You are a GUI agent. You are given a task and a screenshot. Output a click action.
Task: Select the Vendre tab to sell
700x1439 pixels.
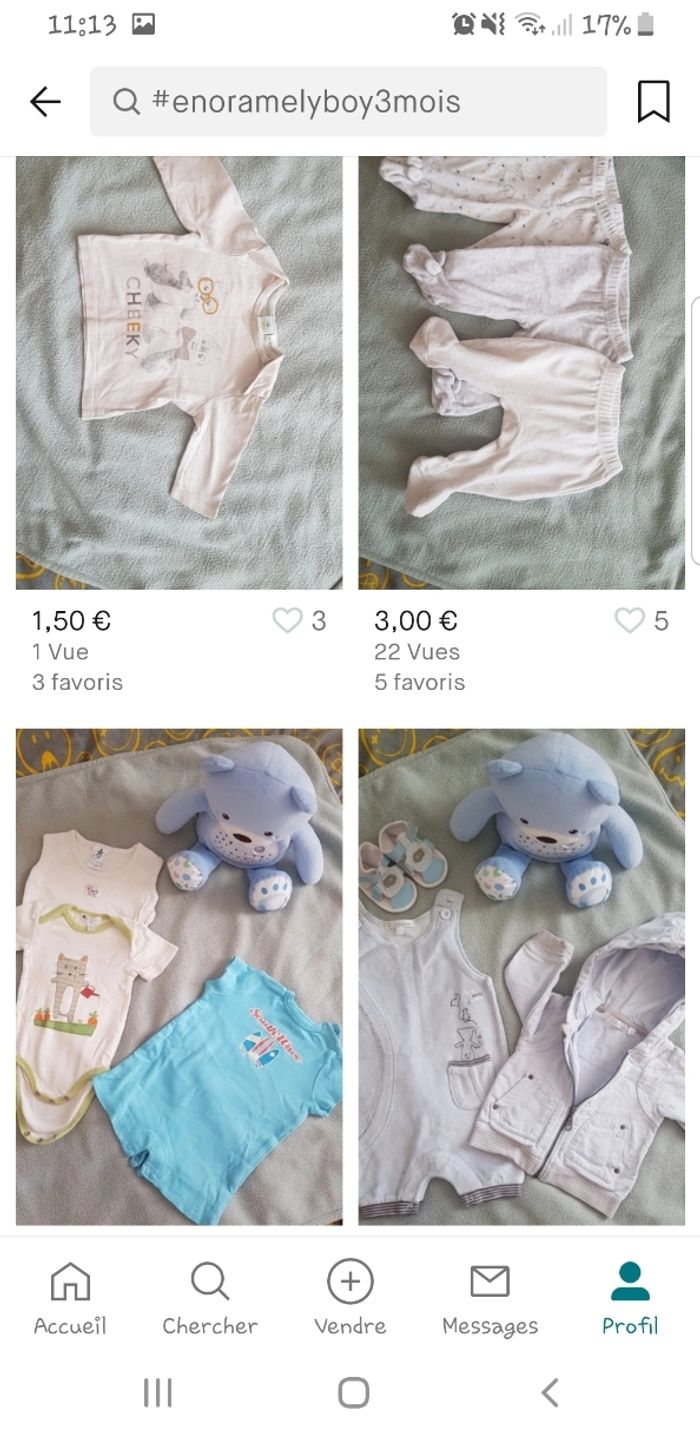point(350,1298)
